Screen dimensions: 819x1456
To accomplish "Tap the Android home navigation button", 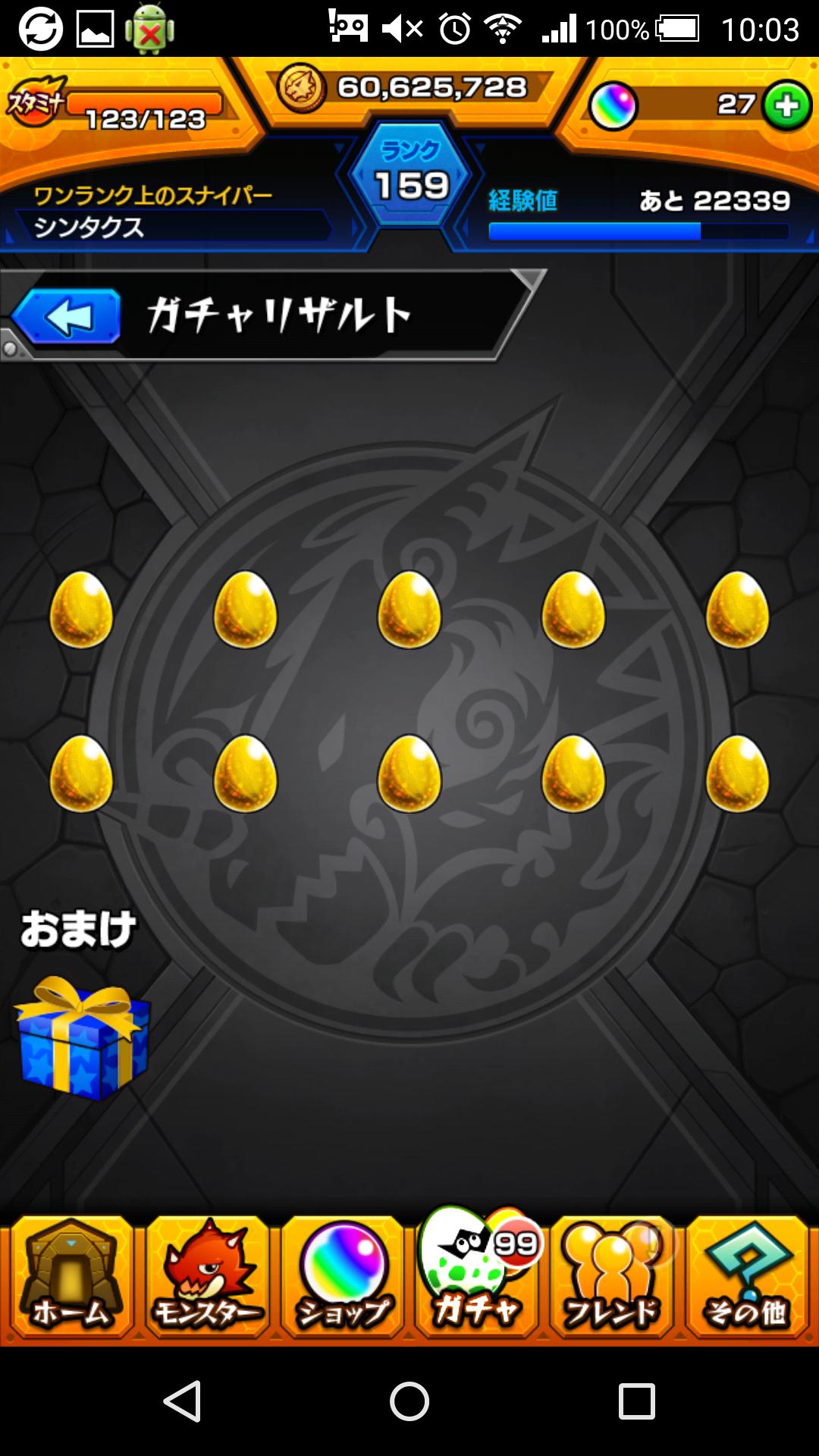I will click(x=409, y=1401).
